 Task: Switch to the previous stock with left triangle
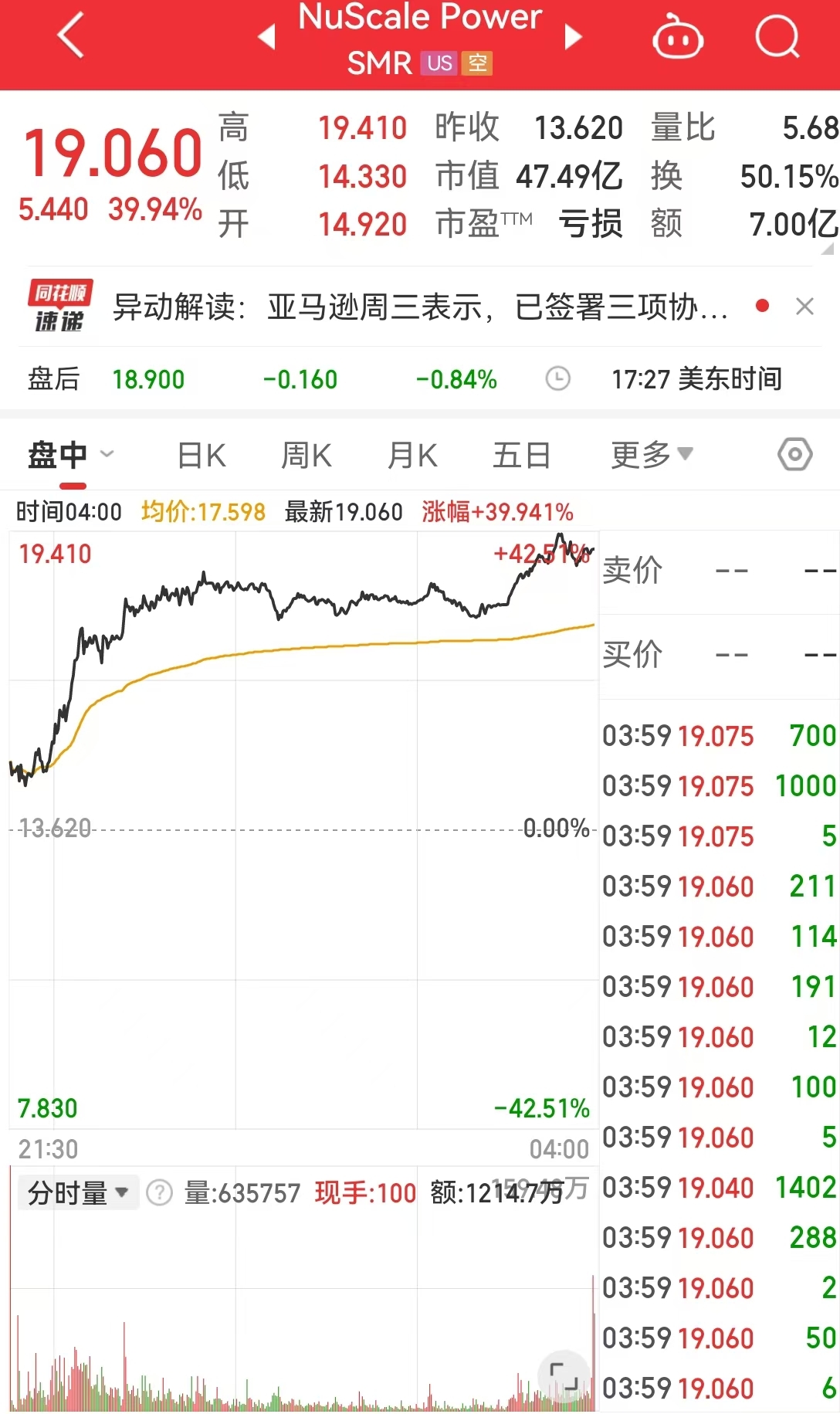(x=267, y=36)
